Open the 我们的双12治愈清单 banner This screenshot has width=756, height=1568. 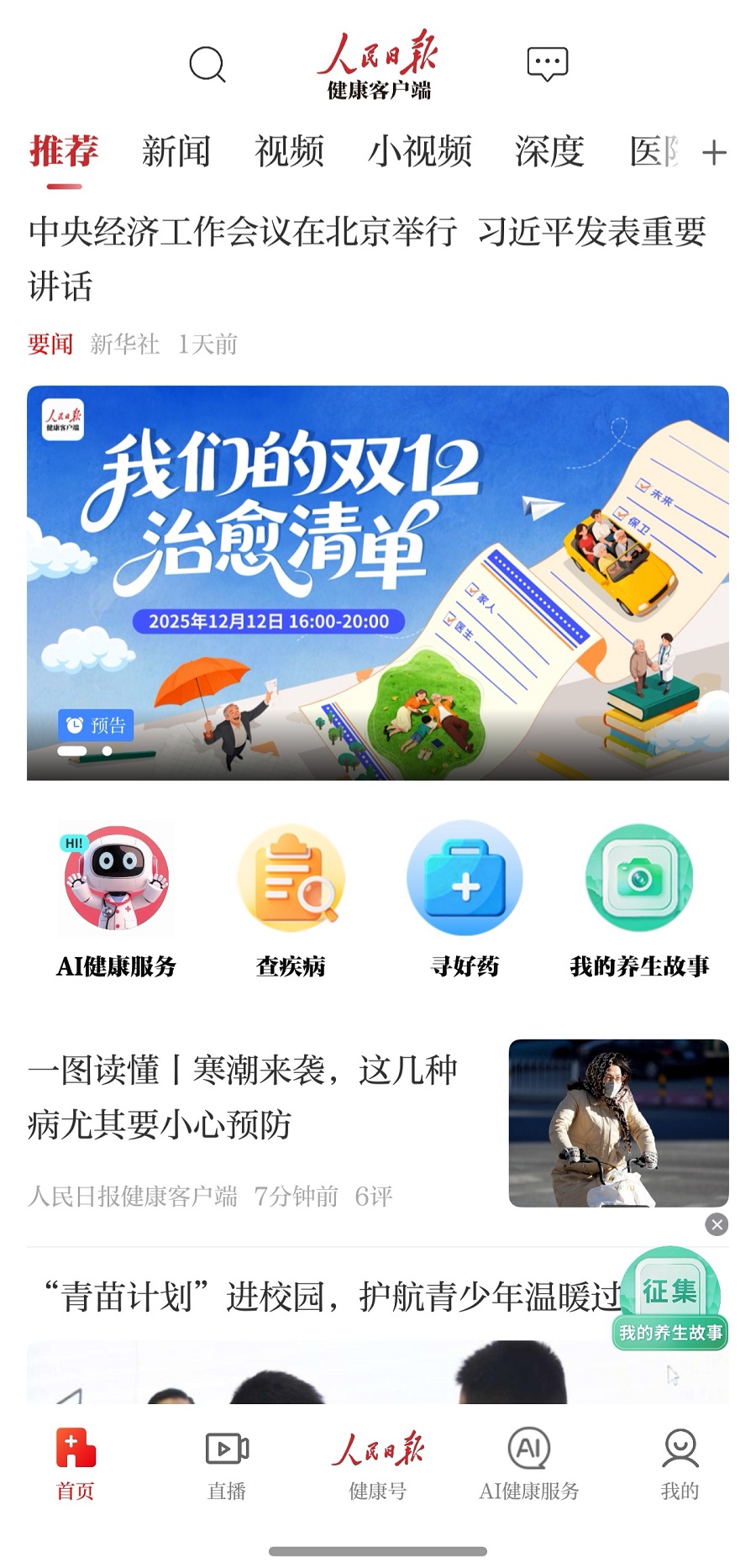(x=378, y=582)
